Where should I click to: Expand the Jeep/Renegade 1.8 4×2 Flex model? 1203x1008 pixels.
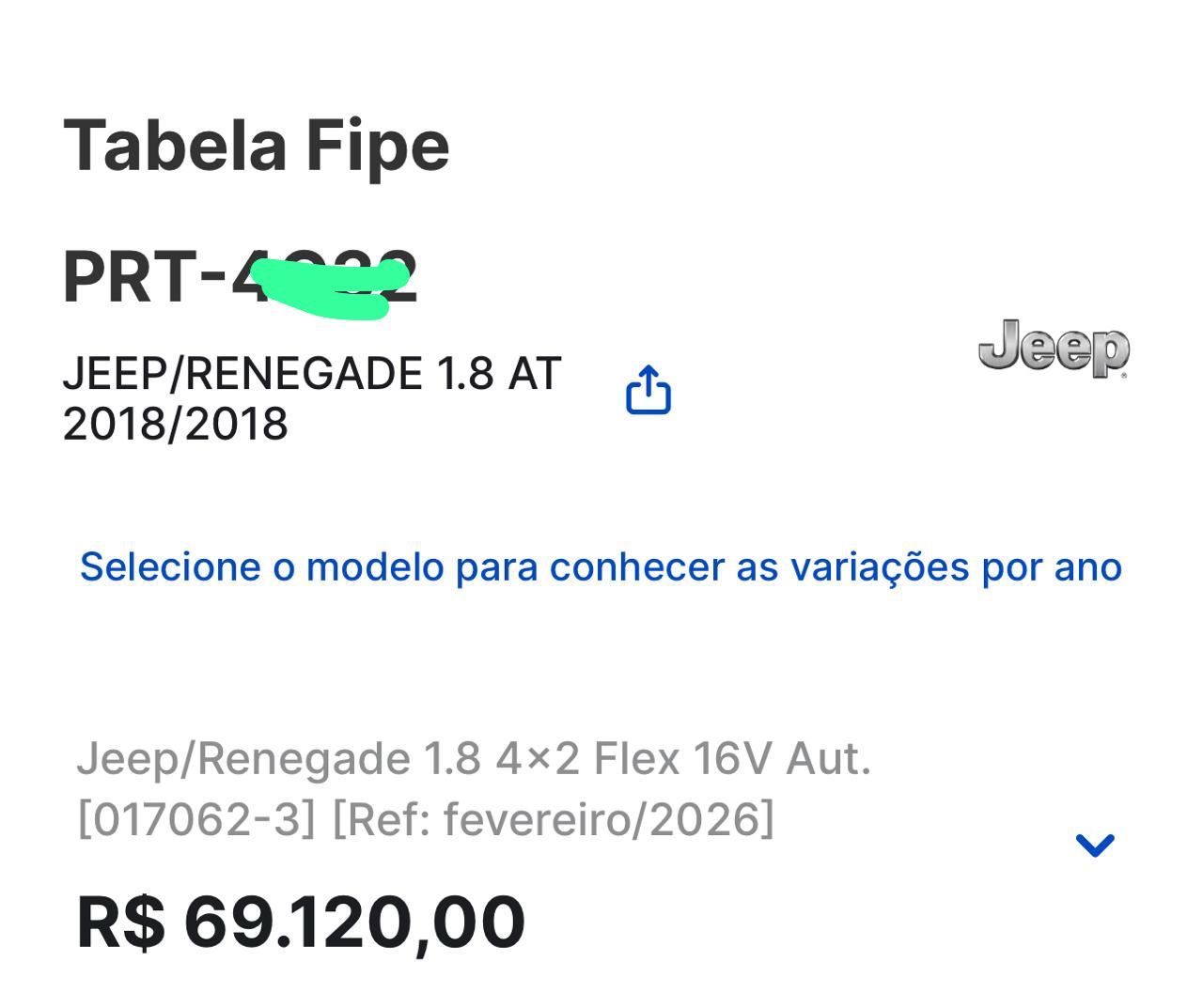pos(1095,845)
